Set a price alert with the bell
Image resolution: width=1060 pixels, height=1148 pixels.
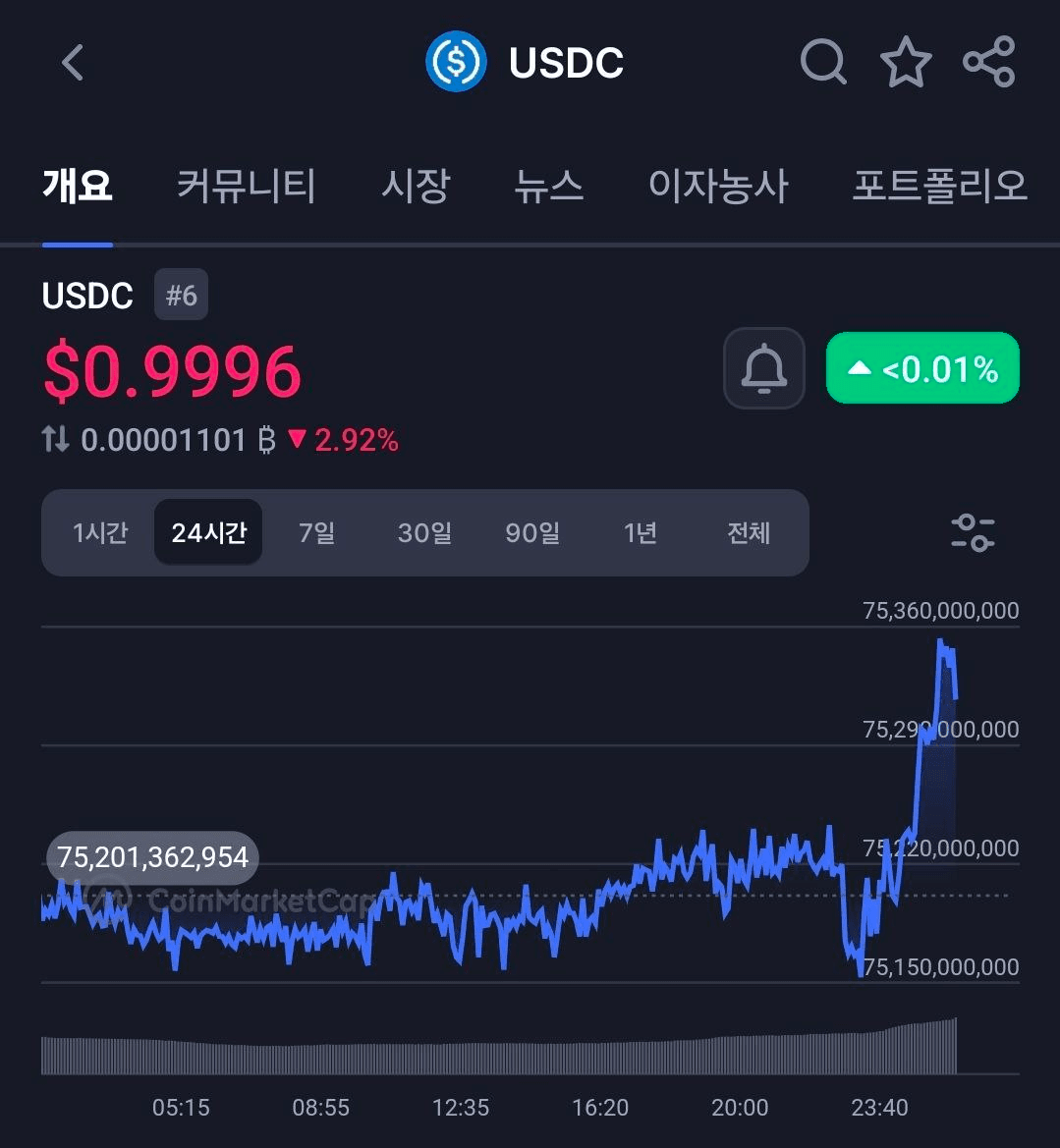(764, 368)
